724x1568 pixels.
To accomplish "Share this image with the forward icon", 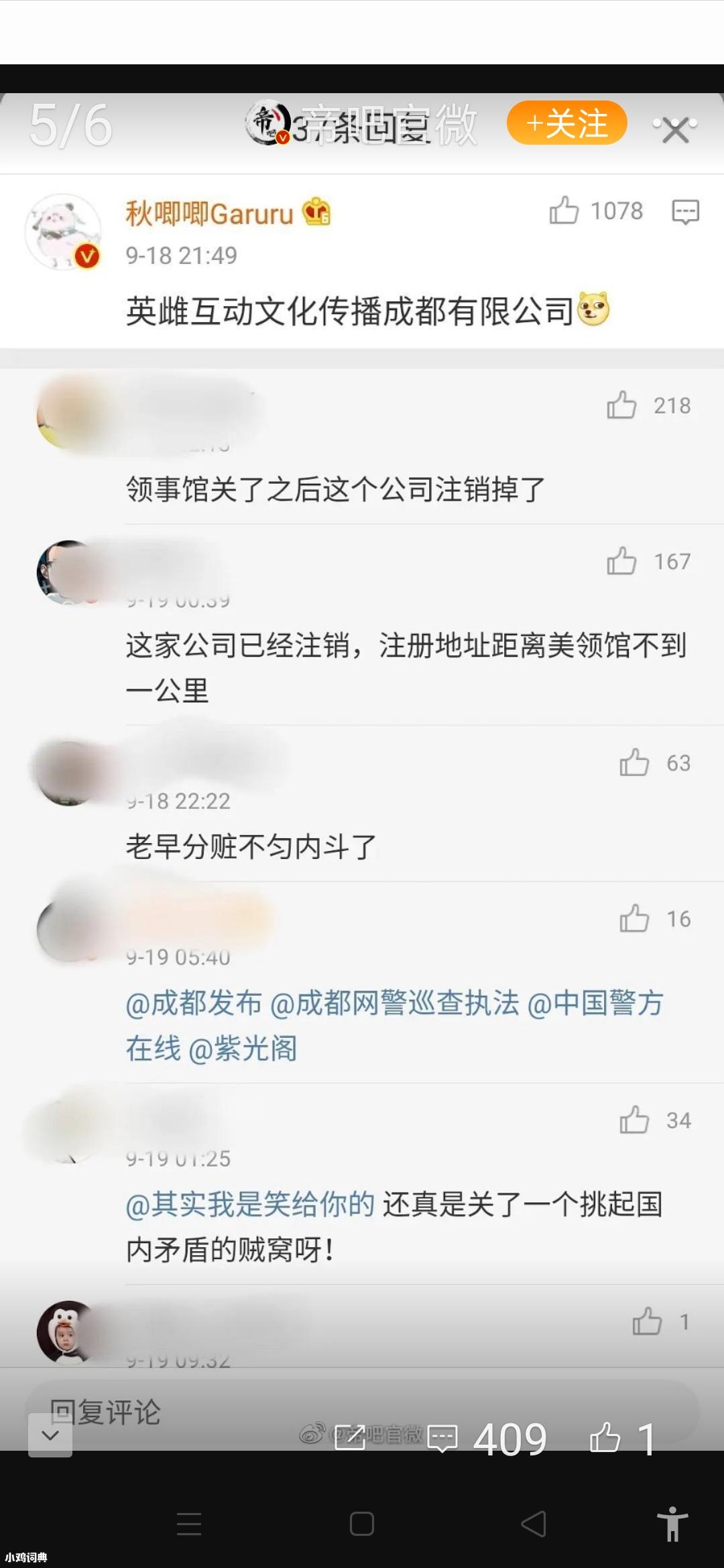I will click(x=349, y=1437).
